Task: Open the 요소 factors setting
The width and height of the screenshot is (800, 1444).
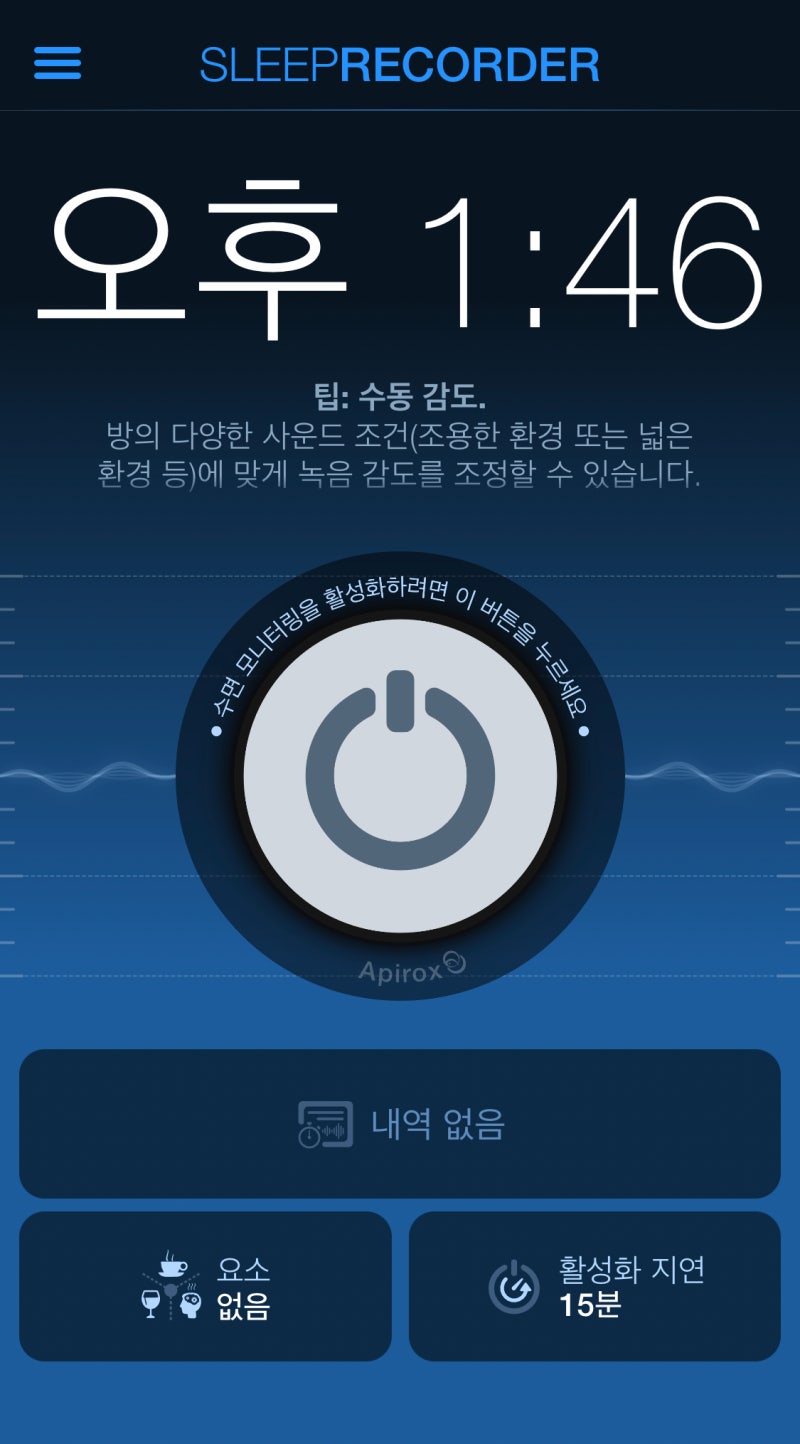Action: tap(205, 1286)
